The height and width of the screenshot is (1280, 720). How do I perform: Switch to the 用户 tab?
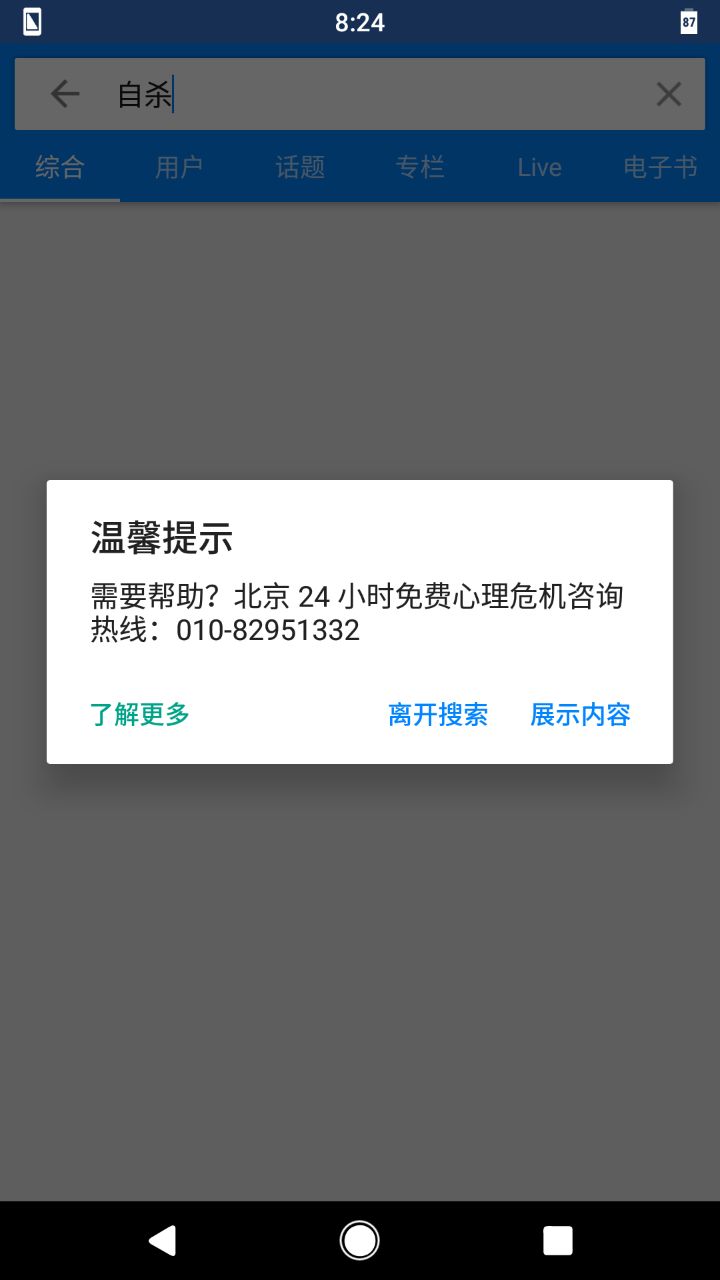pos(179,167)
